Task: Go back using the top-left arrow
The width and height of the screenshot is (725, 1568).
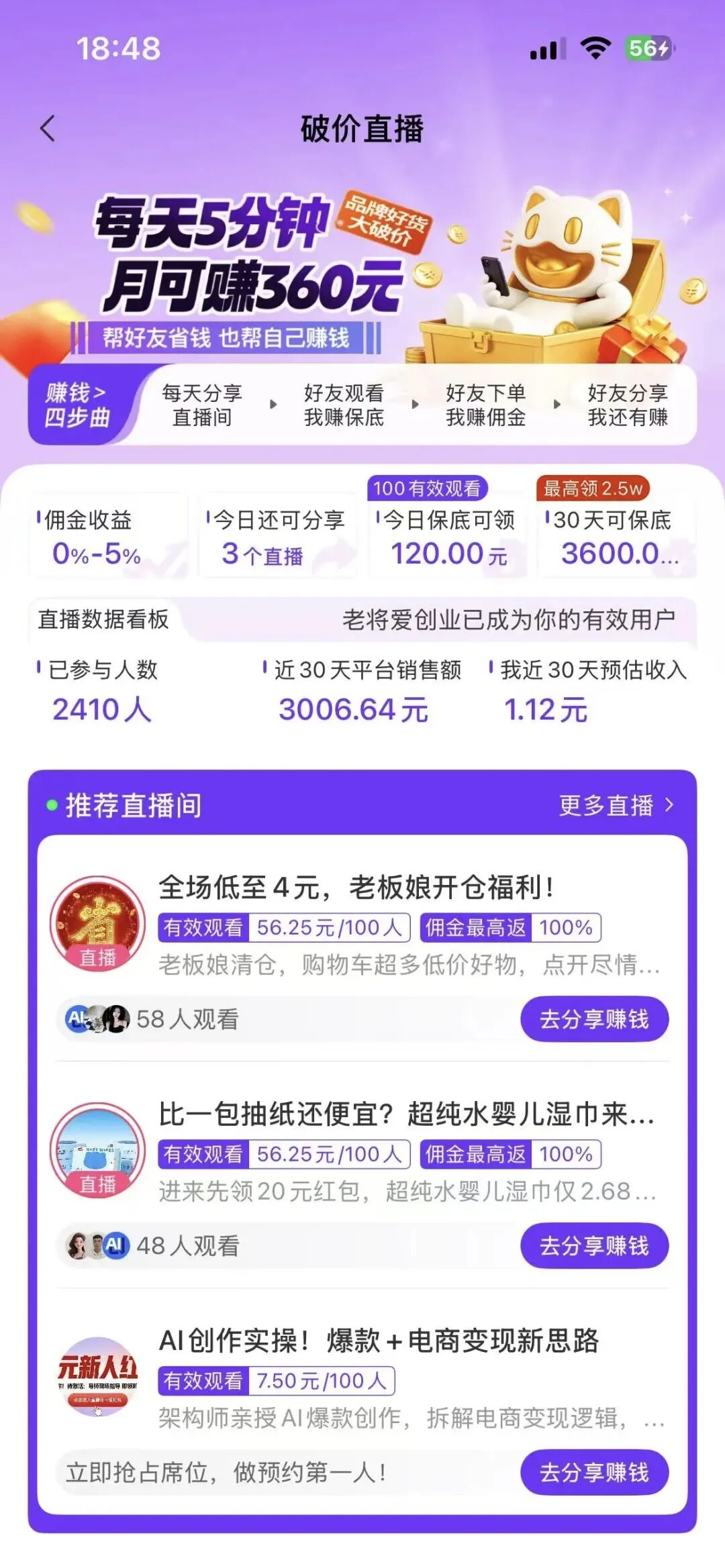Action: click(x=48, y=128)
